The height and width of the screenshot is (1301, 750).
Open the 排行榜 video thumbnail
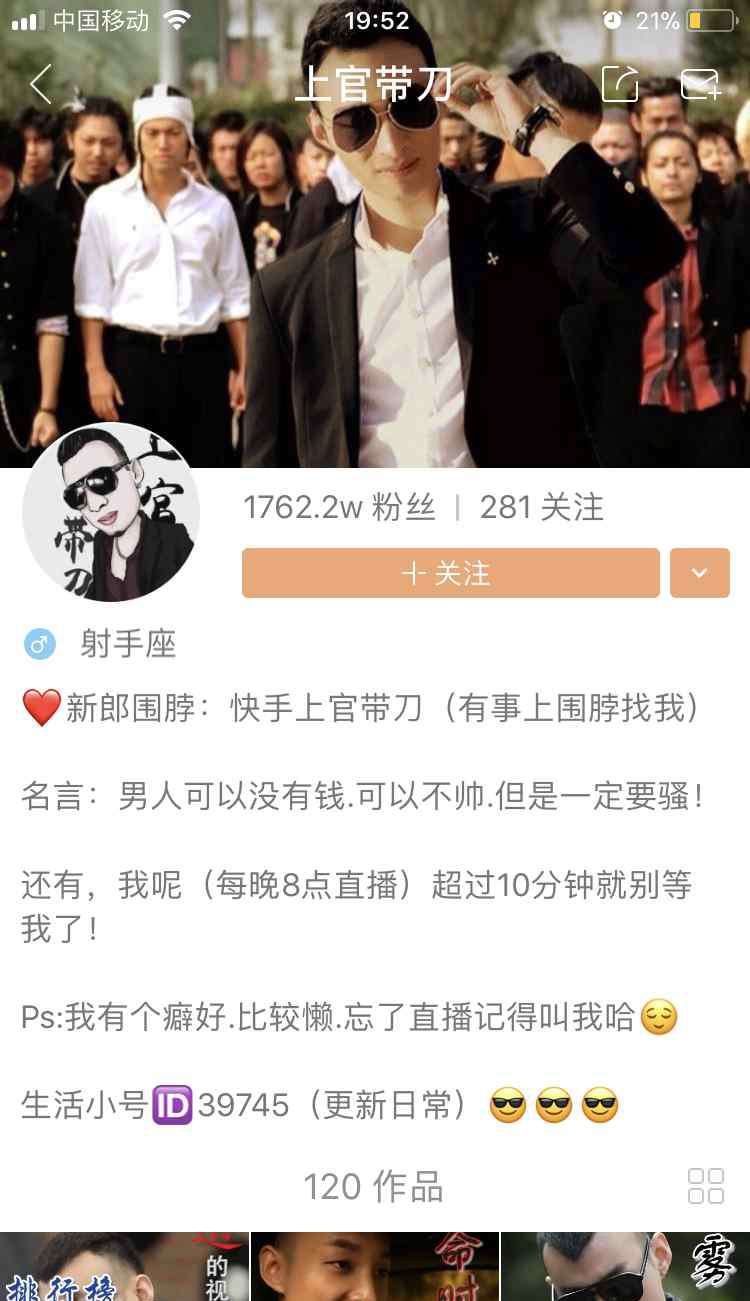(123, 1267)
